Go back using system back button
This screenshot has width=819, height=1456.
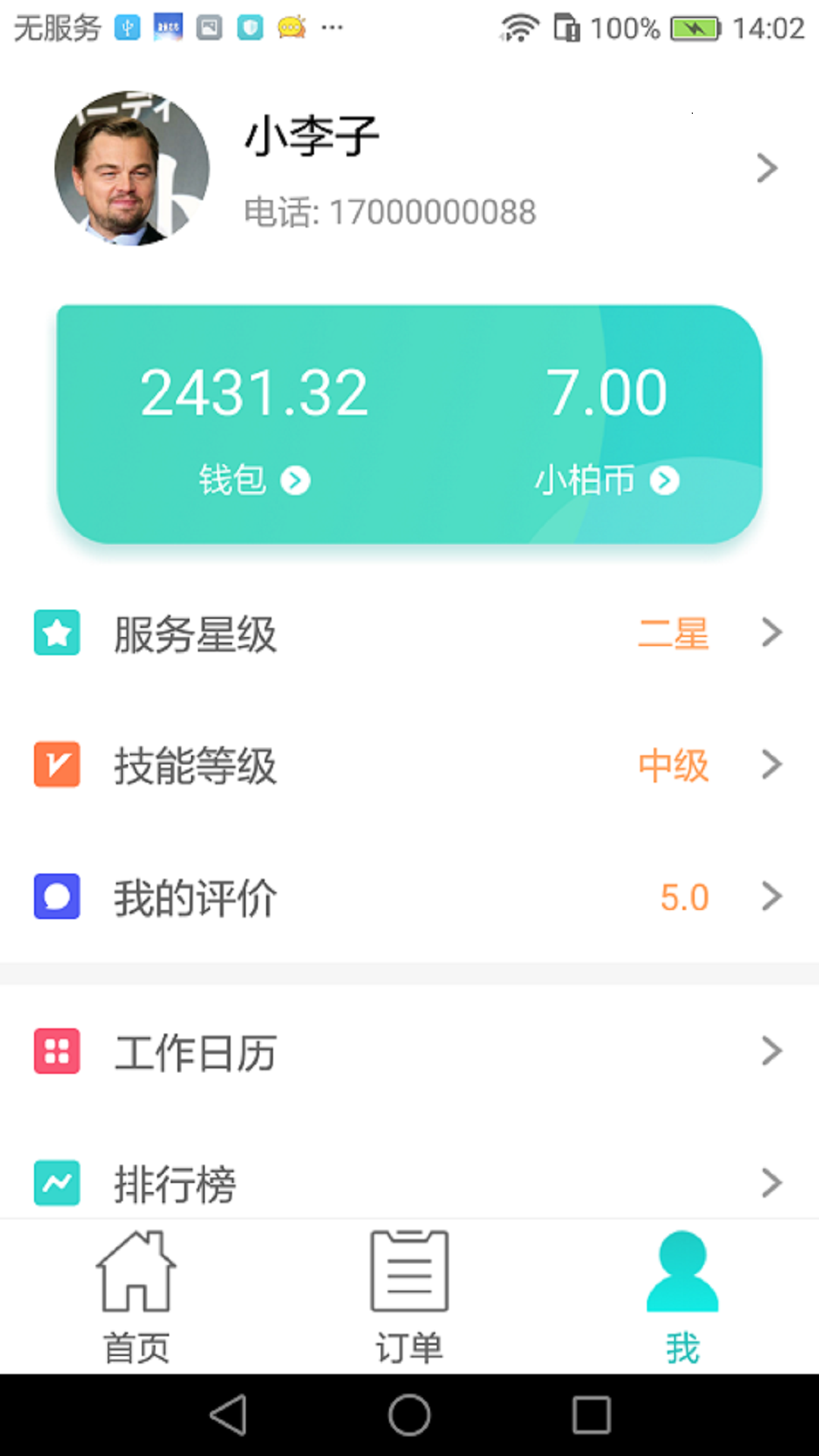coord(228,1415)
